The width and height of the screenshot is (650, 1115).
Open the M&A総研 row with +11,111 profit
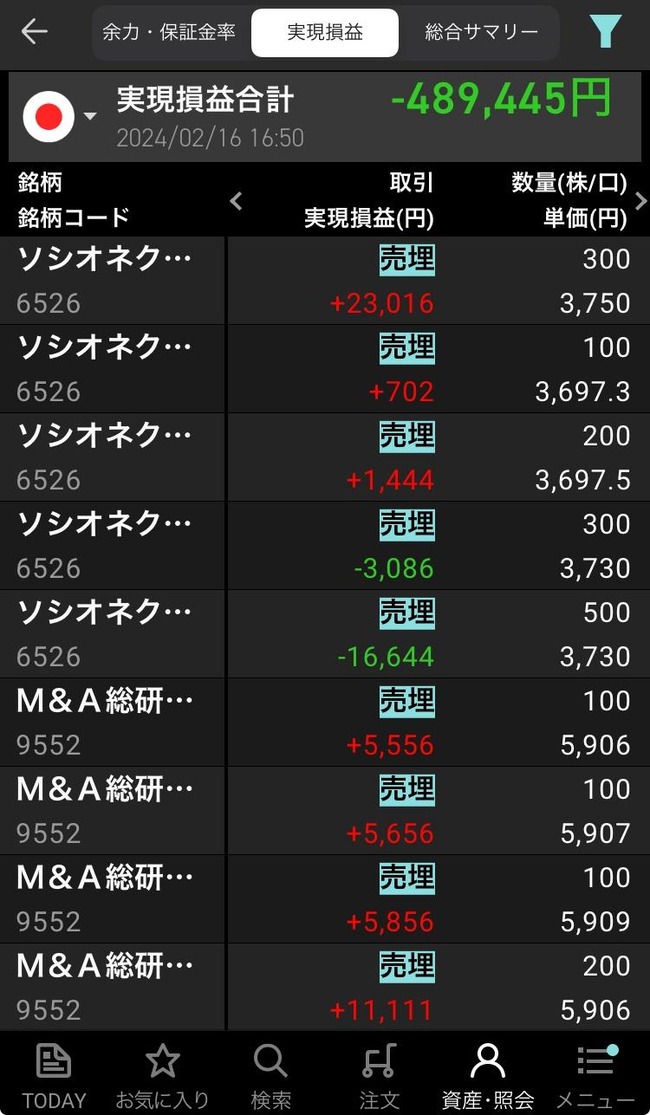pos(325,987)
